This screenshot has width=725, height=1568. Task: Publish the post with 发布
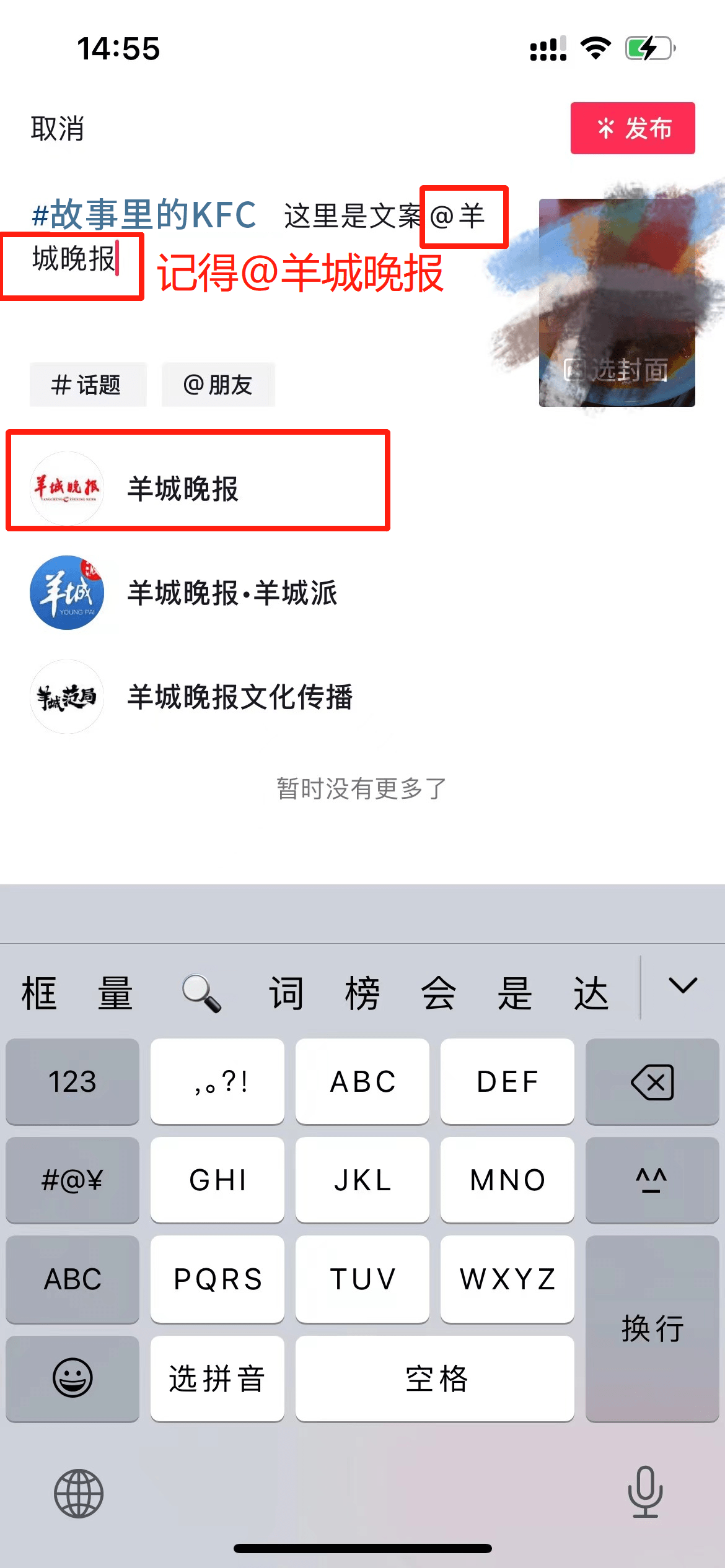(x=632, y=128)
